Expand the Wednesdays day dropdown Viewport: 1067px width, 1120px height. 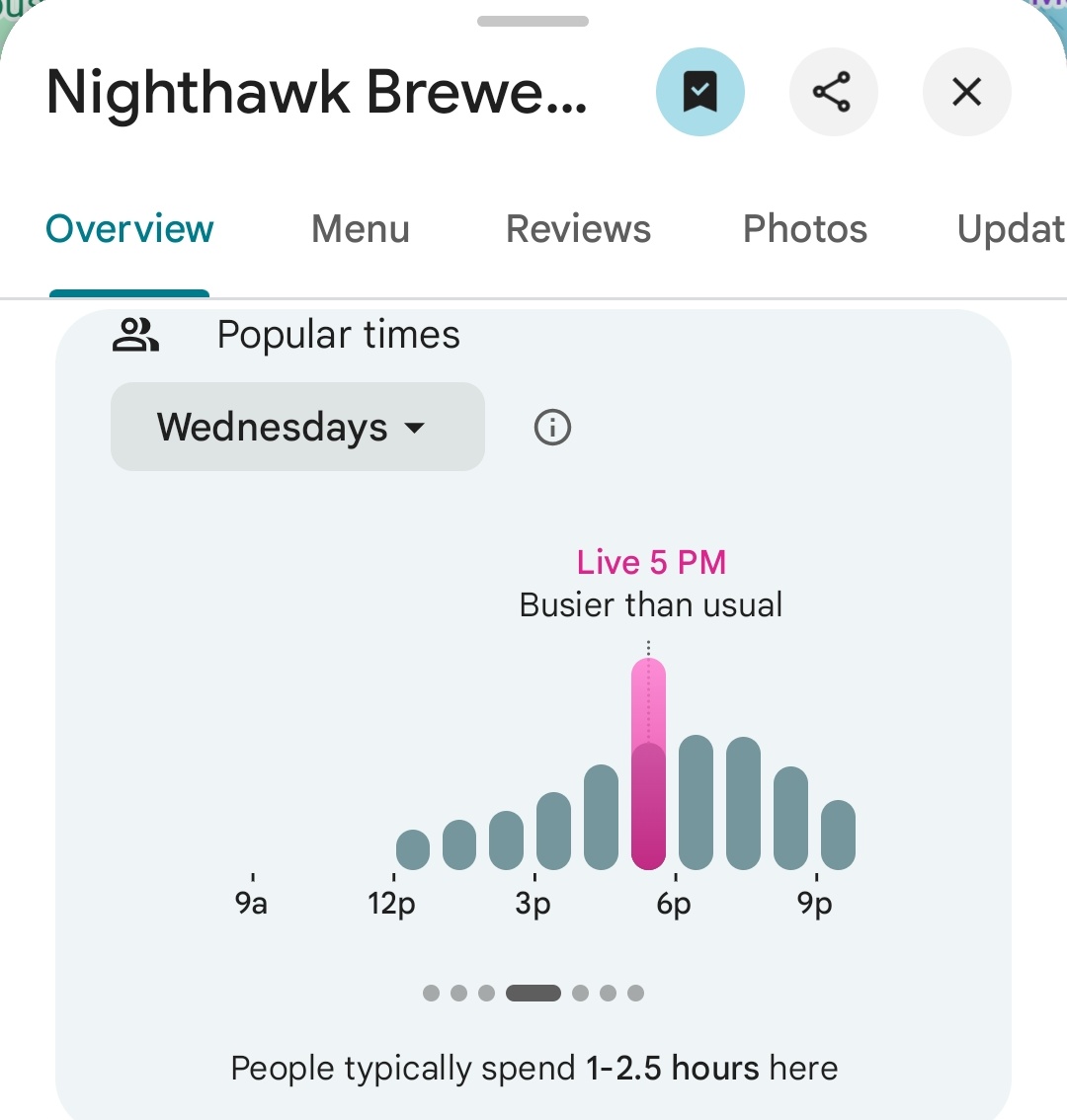point(296,428)
